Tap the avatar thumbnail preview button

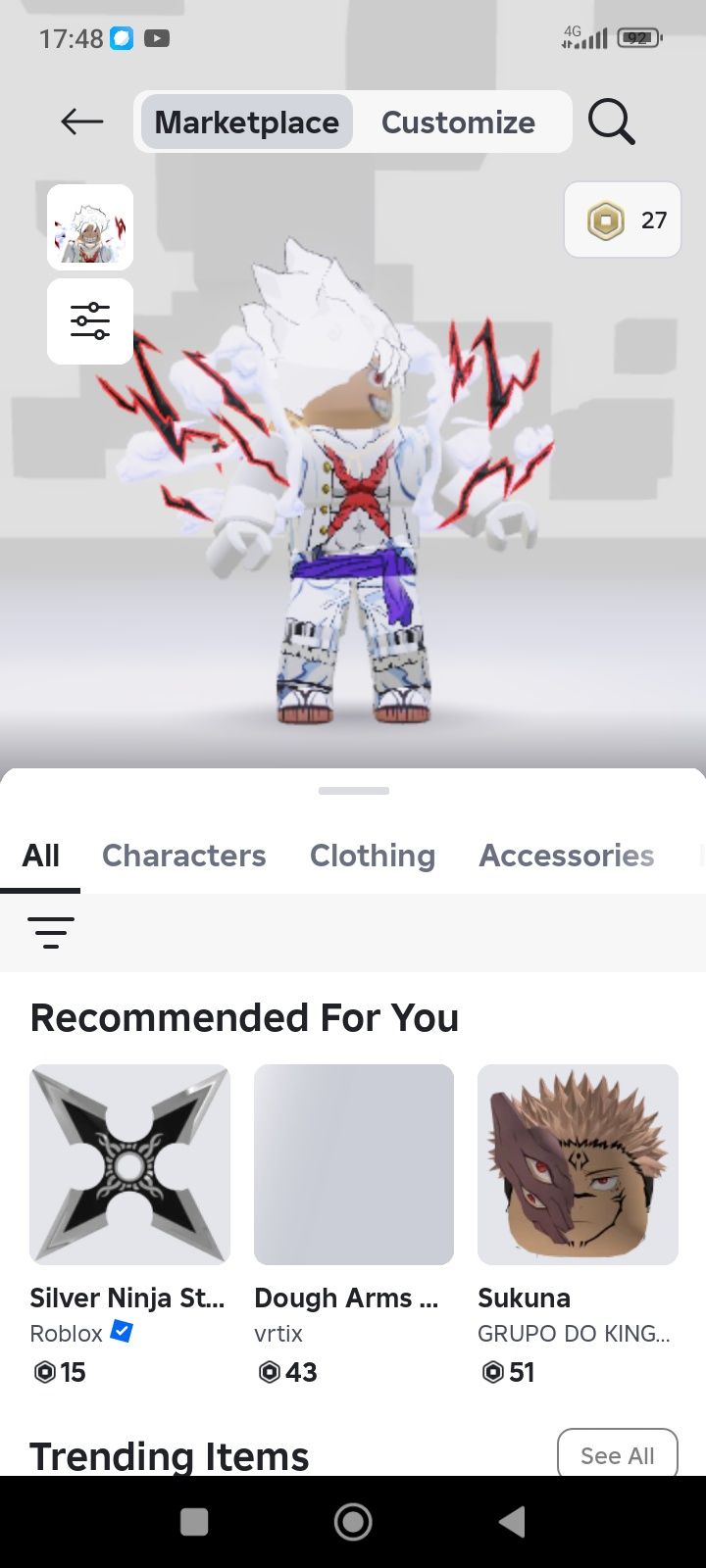tap(90, 227)
